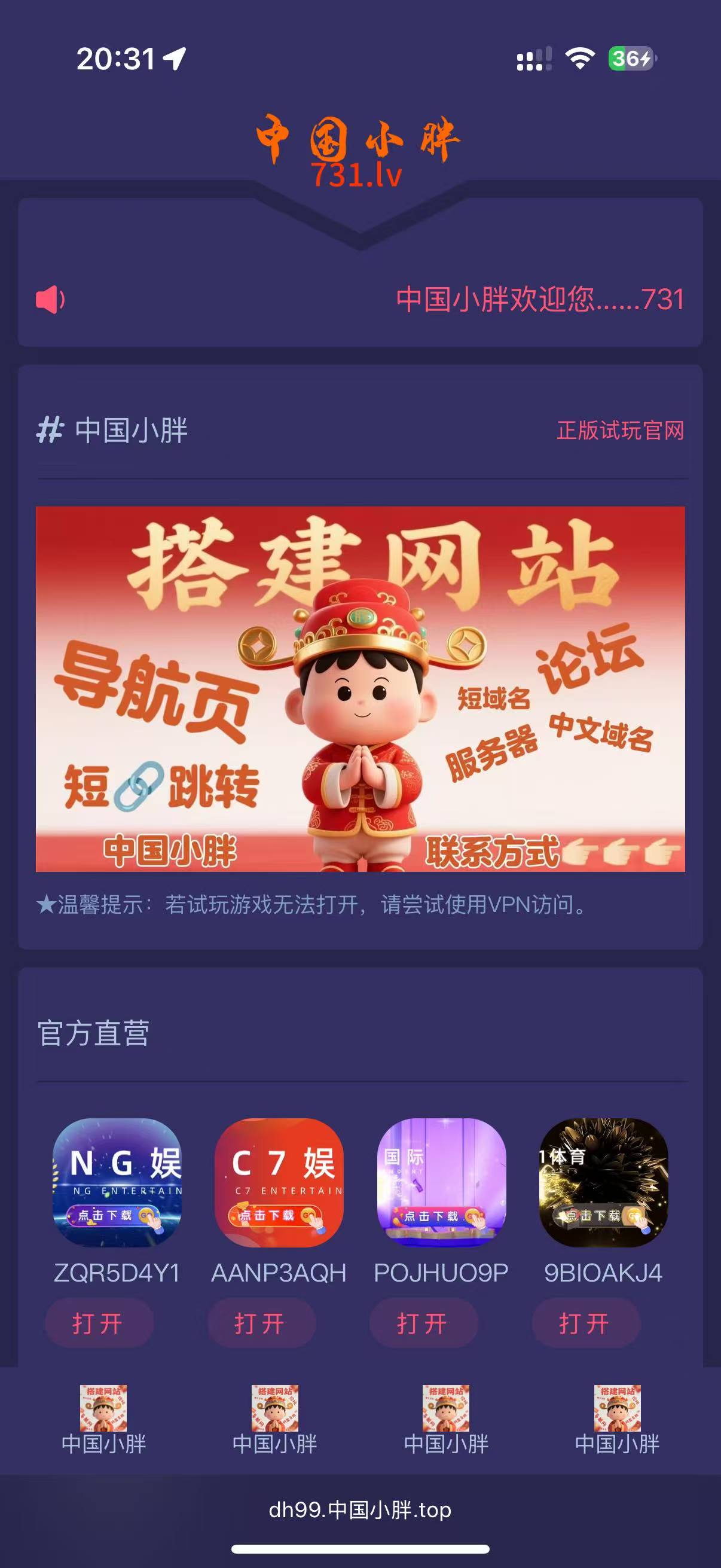721x1568 pixels.
Task: Open the 搭建网站 banner
Action: point(360,688)
